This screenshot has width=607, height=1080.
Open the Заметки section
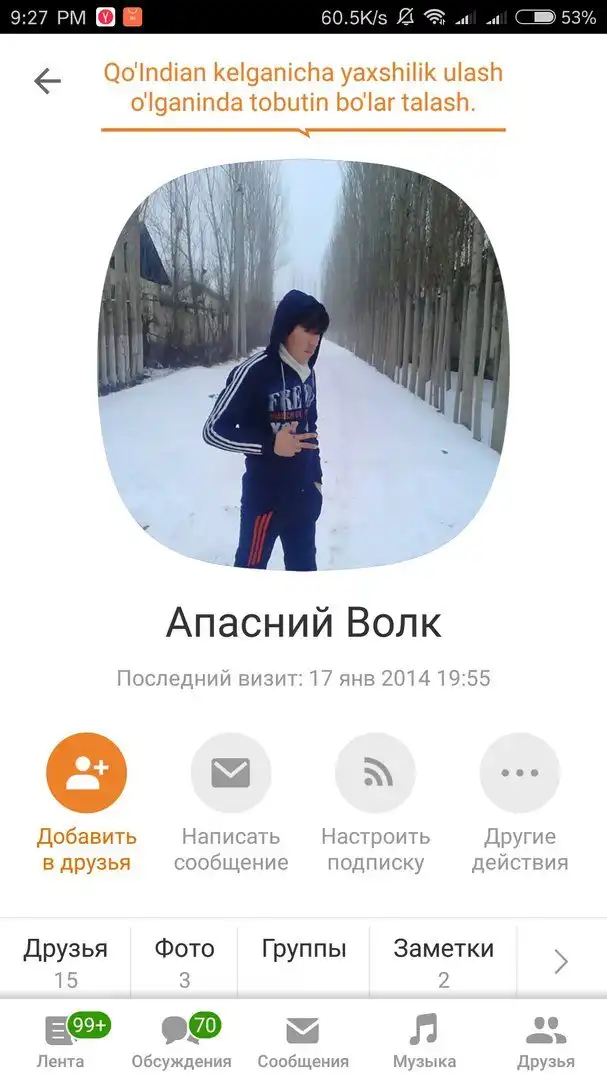pyautogui.click(x=443, y=962)
